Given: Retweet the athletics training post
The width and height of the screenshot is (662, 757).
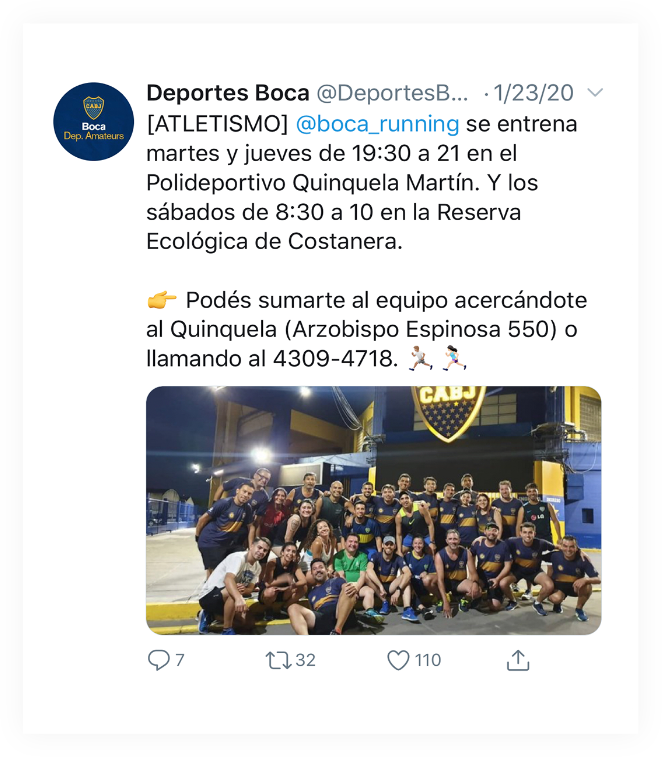Looking at the screenshot, I should (277, 660).
